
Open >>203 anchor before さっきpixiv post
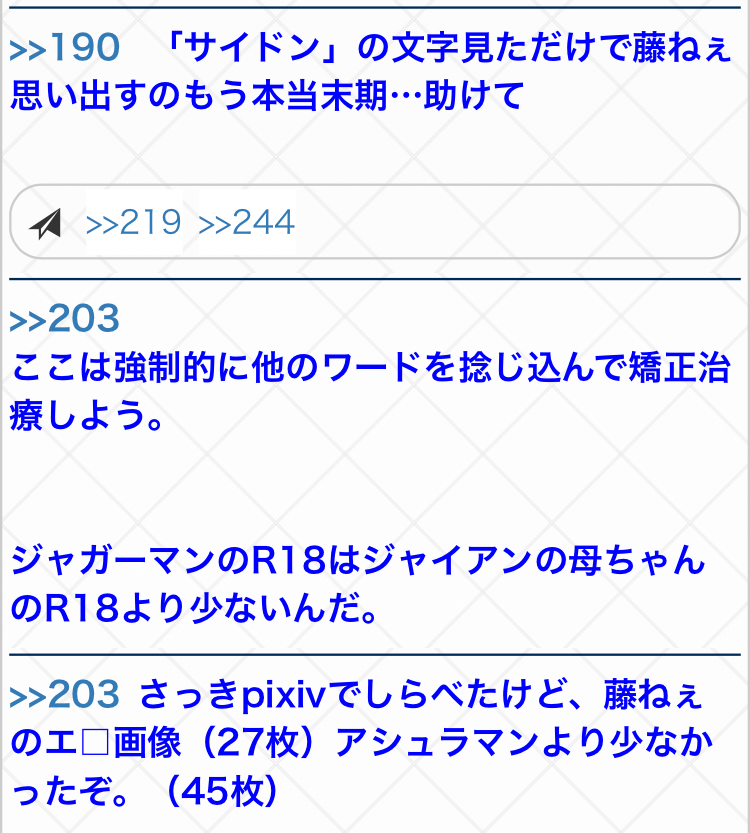point(65,693)
